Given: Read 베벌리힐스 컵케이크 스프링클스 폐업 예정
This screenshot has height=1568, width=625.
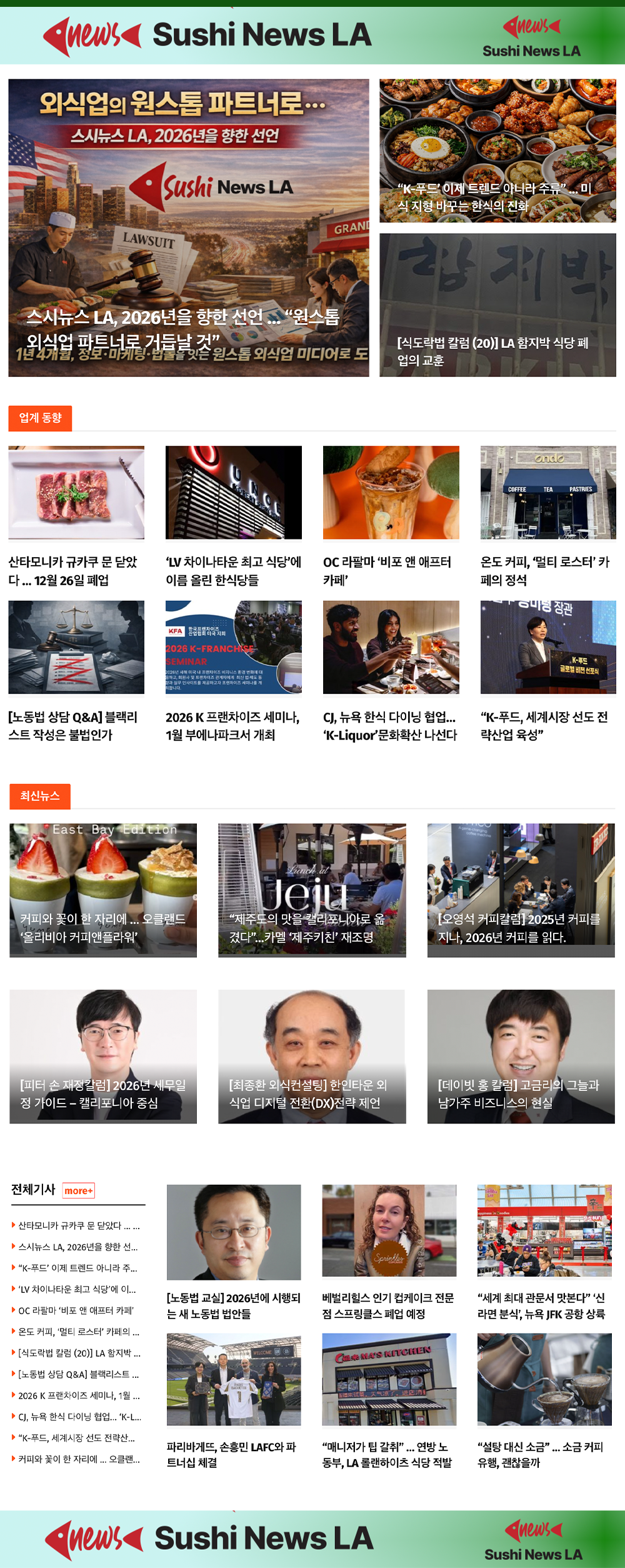Looking at the screenshot, I should [389, 1306].
